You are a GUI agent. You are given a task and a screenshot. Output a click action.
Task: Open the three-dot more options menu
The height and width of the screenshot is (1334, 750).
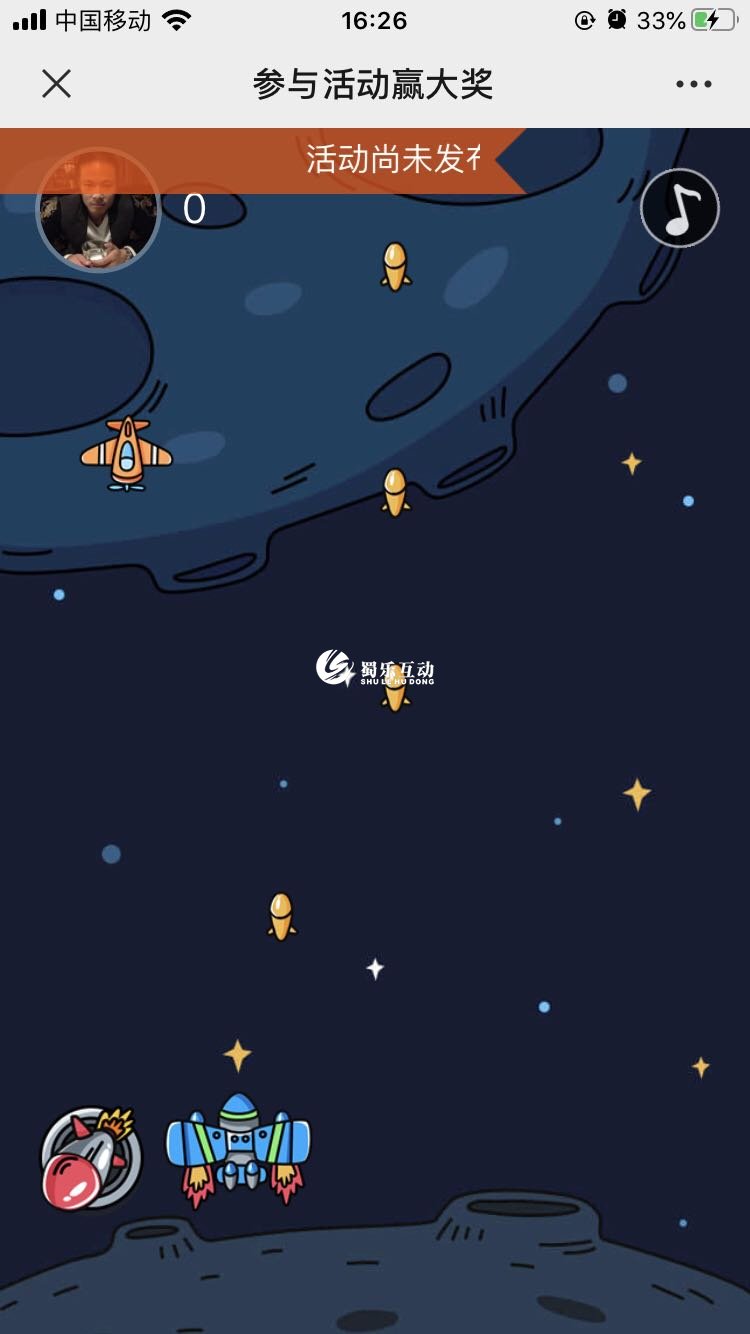pos(693,84)
